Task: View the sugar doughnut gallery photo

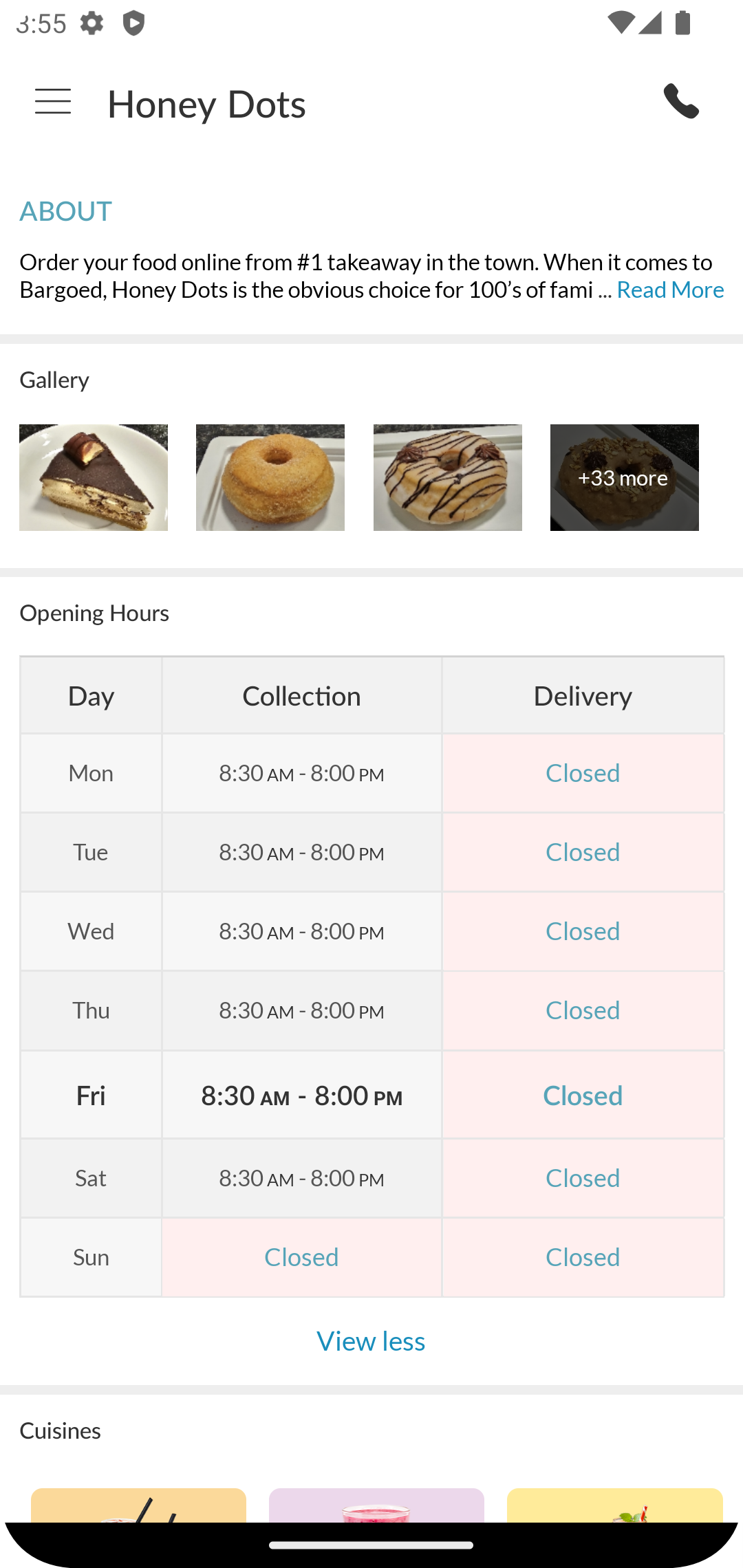Action: click(x=270, y=477)
